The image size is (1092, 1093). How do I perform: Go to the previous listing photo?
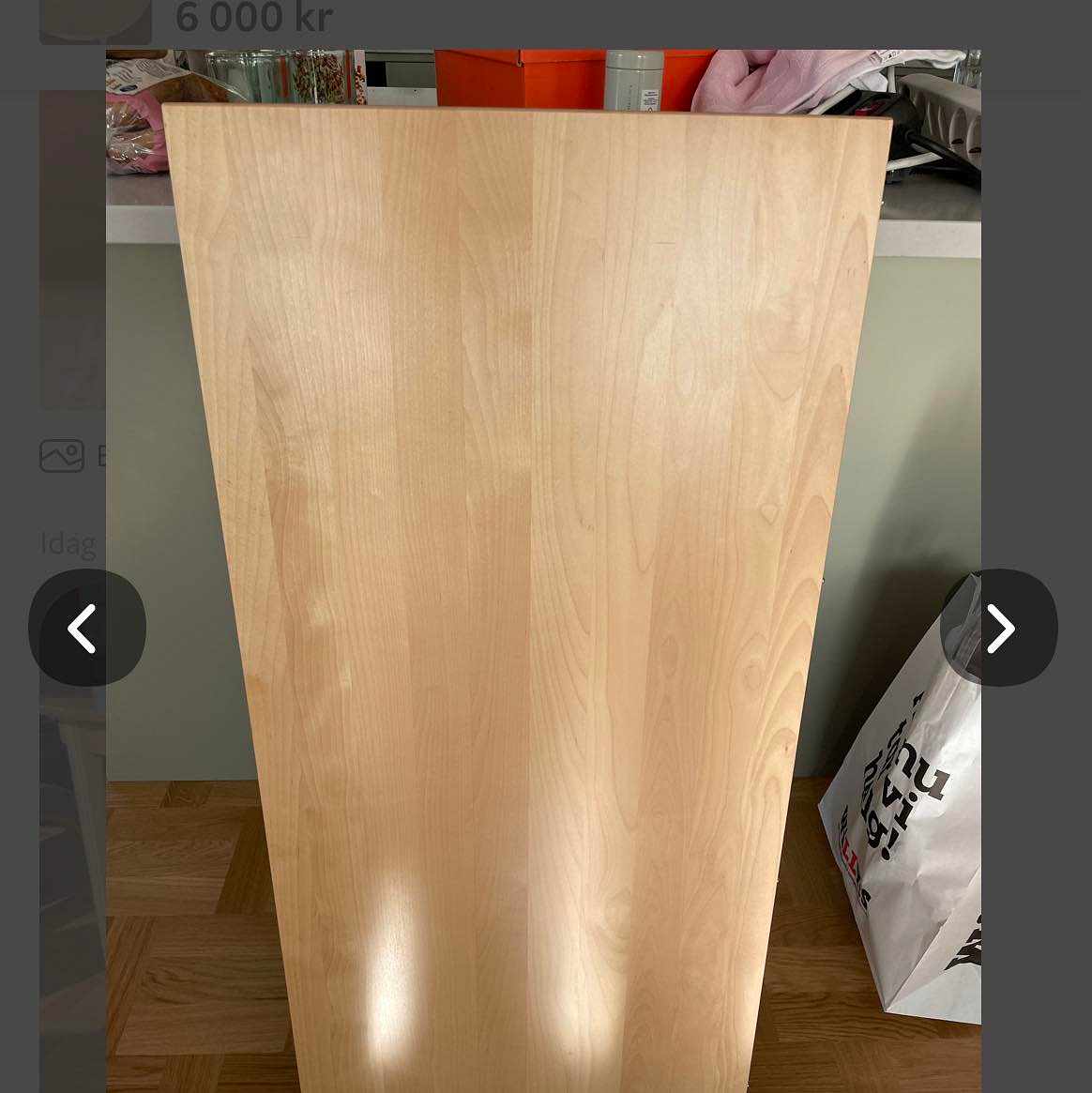tap(86, 628)
